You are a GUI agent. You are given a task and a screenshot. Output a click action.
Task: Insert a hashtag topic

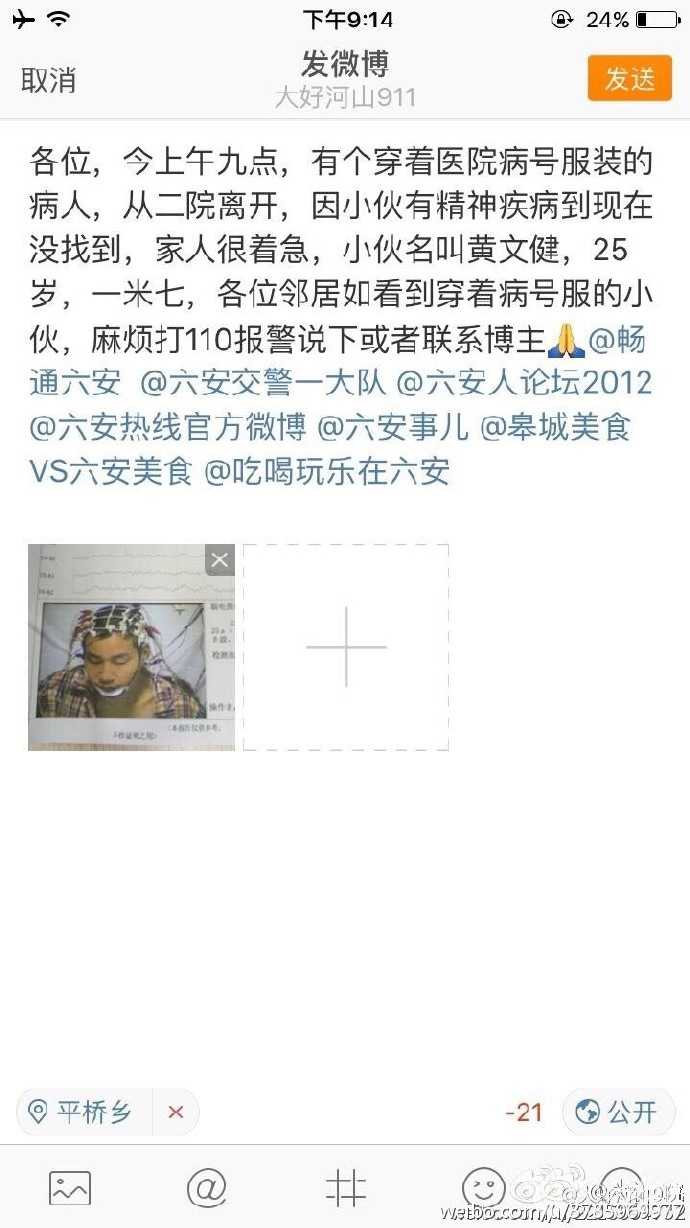[346, 1188]
